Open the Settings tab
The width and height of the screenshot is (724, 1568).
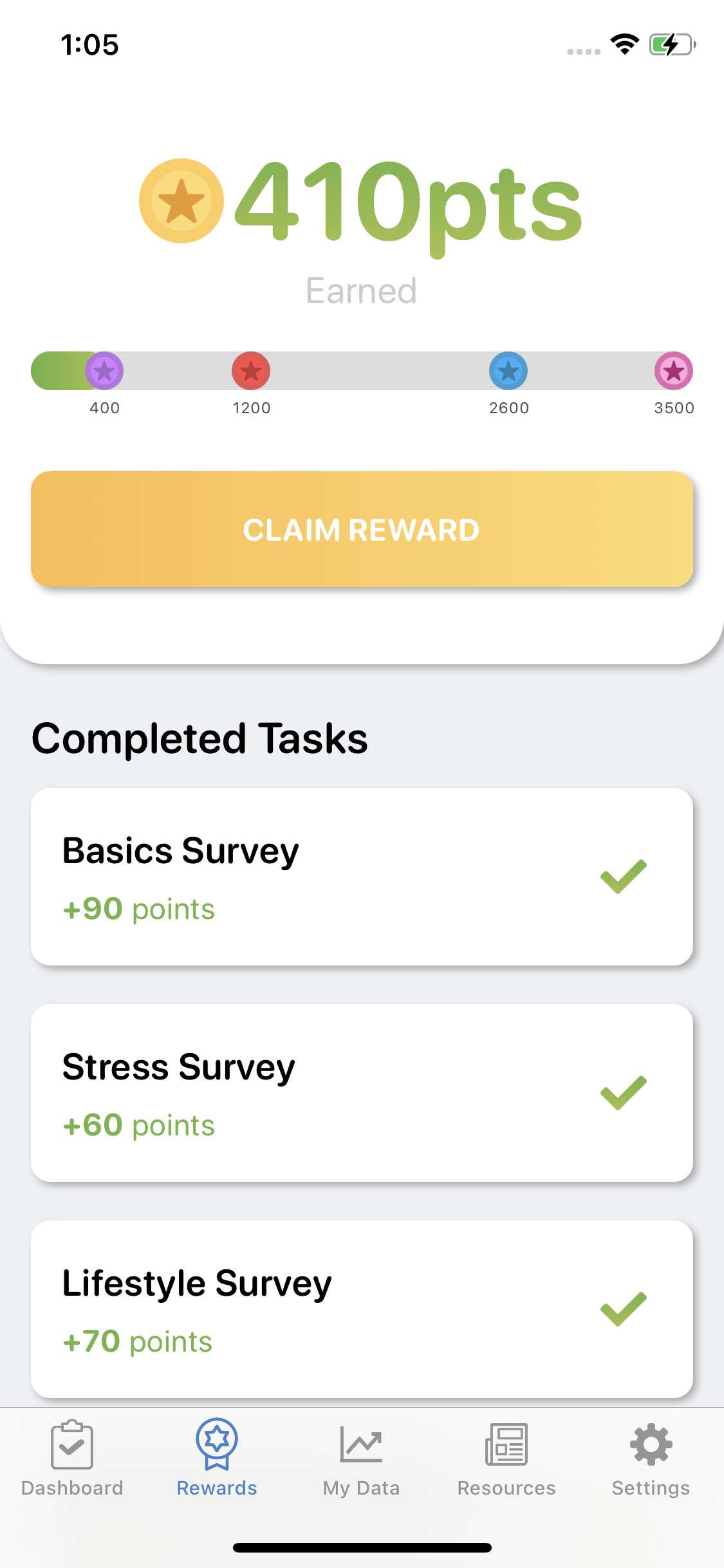click(x=651, y=1459)
